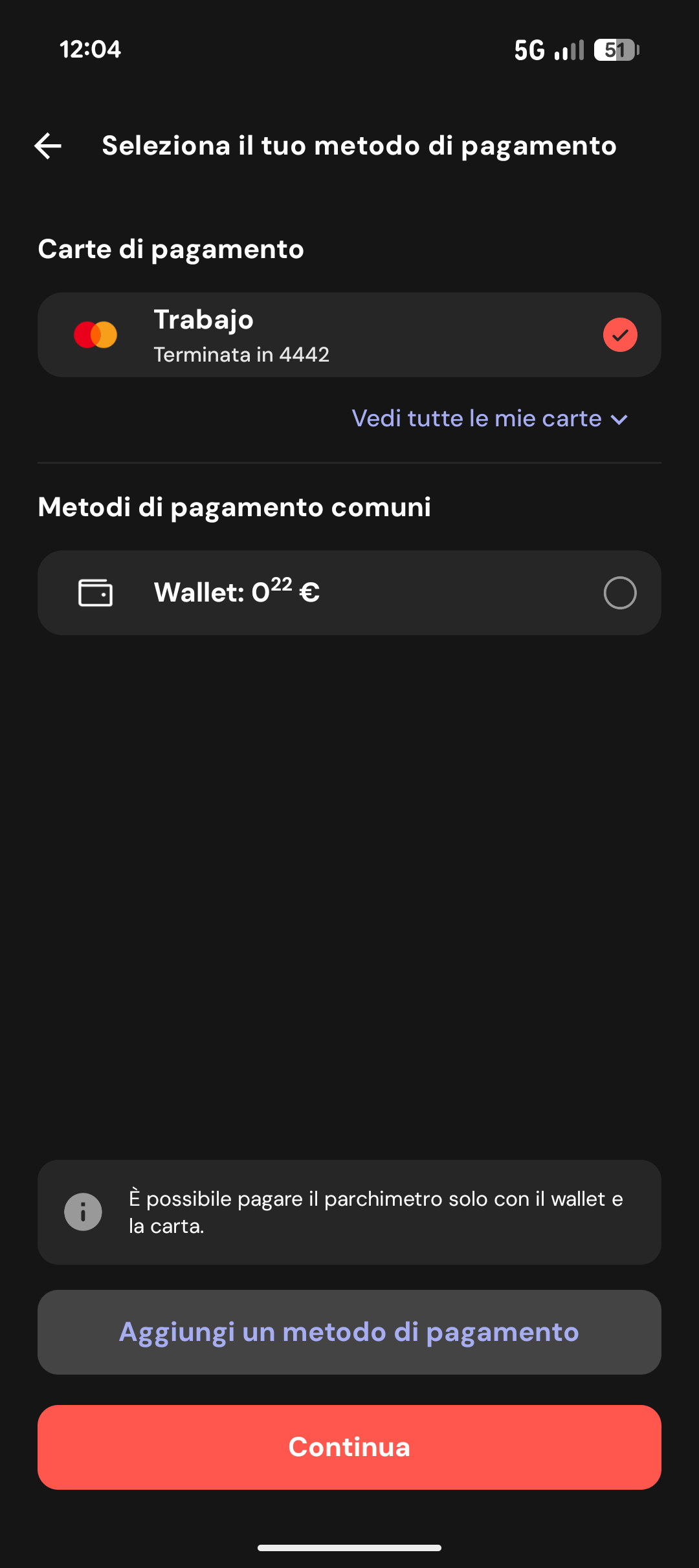Click the Mastercard logo on the Trabajo card
This screenshot has width=699, height=1568.
[x=96, y=334]
